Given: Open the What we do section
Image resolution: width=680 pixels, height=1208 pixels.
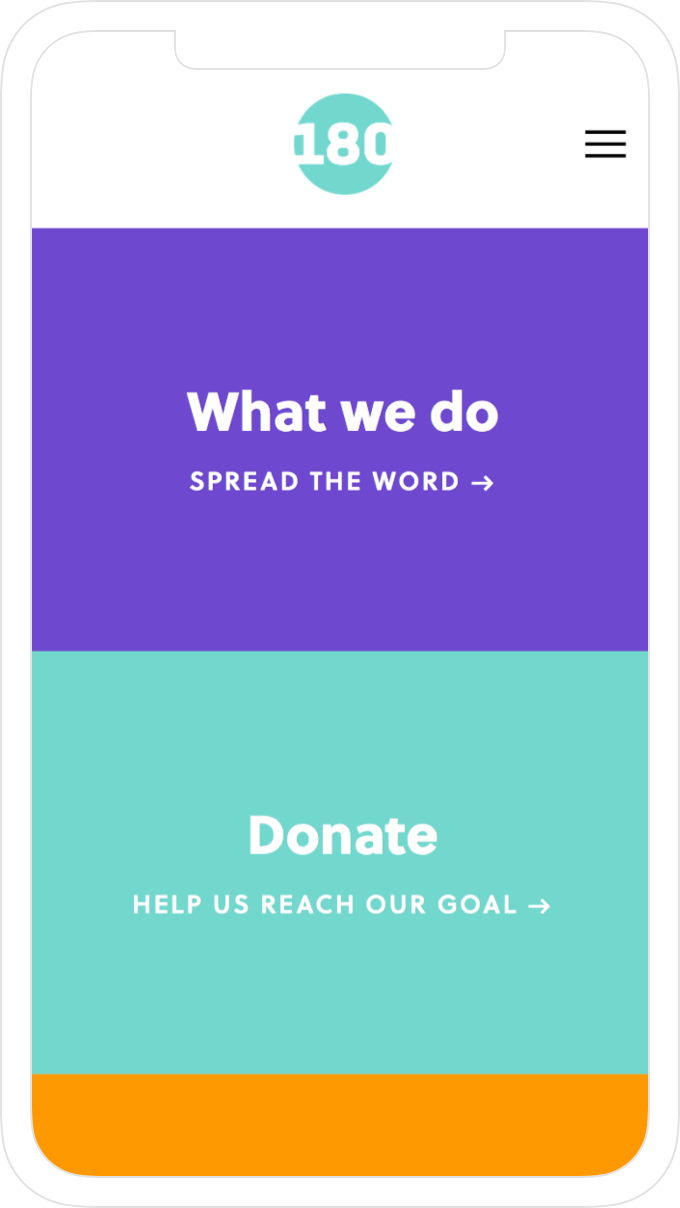Looking at the screenshot, I should coord(342,412).
